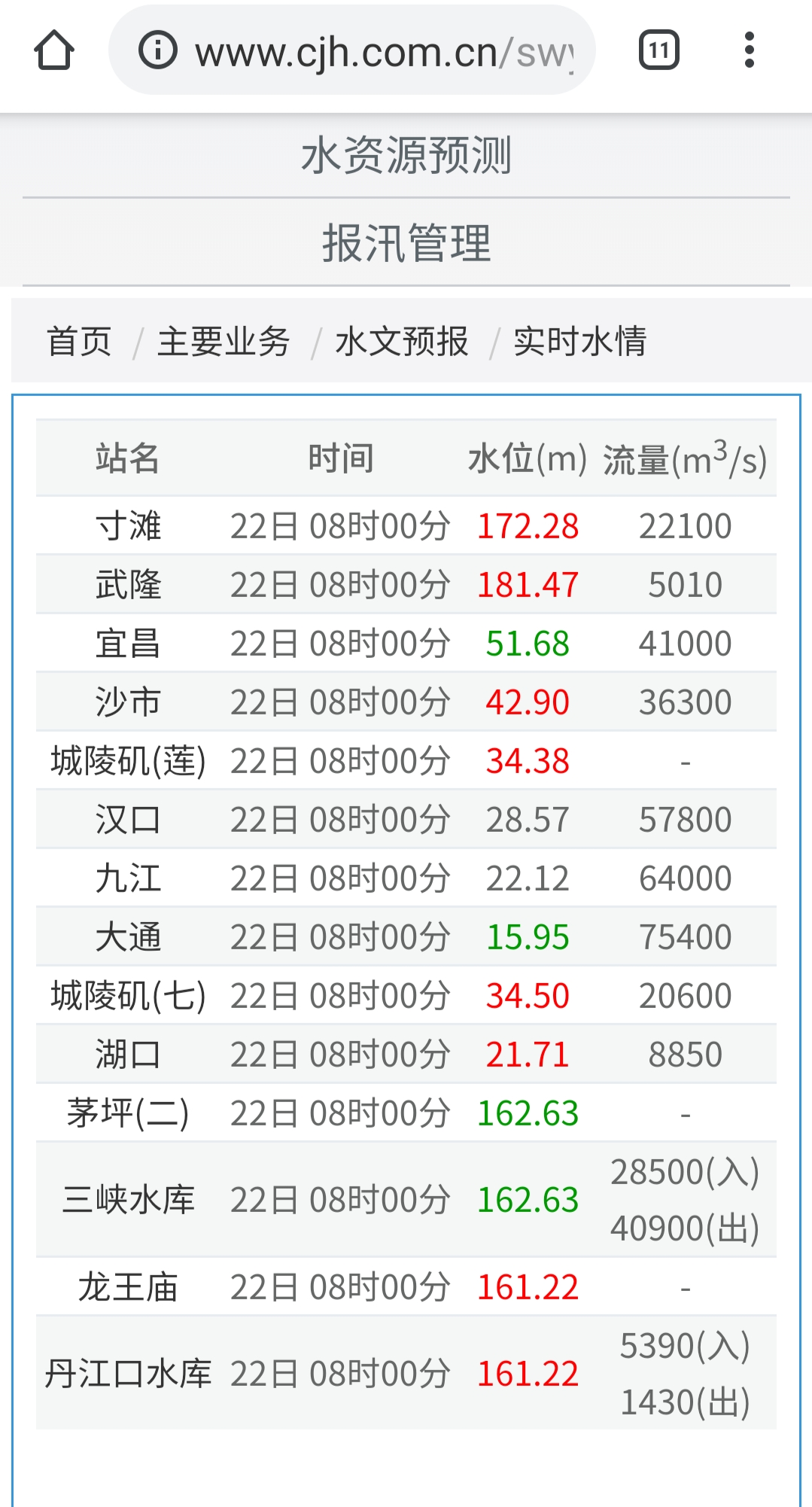Open the 水资源预测 menu item
Image resolution: width=812 pixels, height=1507 pixels.
tap(406, 156)
